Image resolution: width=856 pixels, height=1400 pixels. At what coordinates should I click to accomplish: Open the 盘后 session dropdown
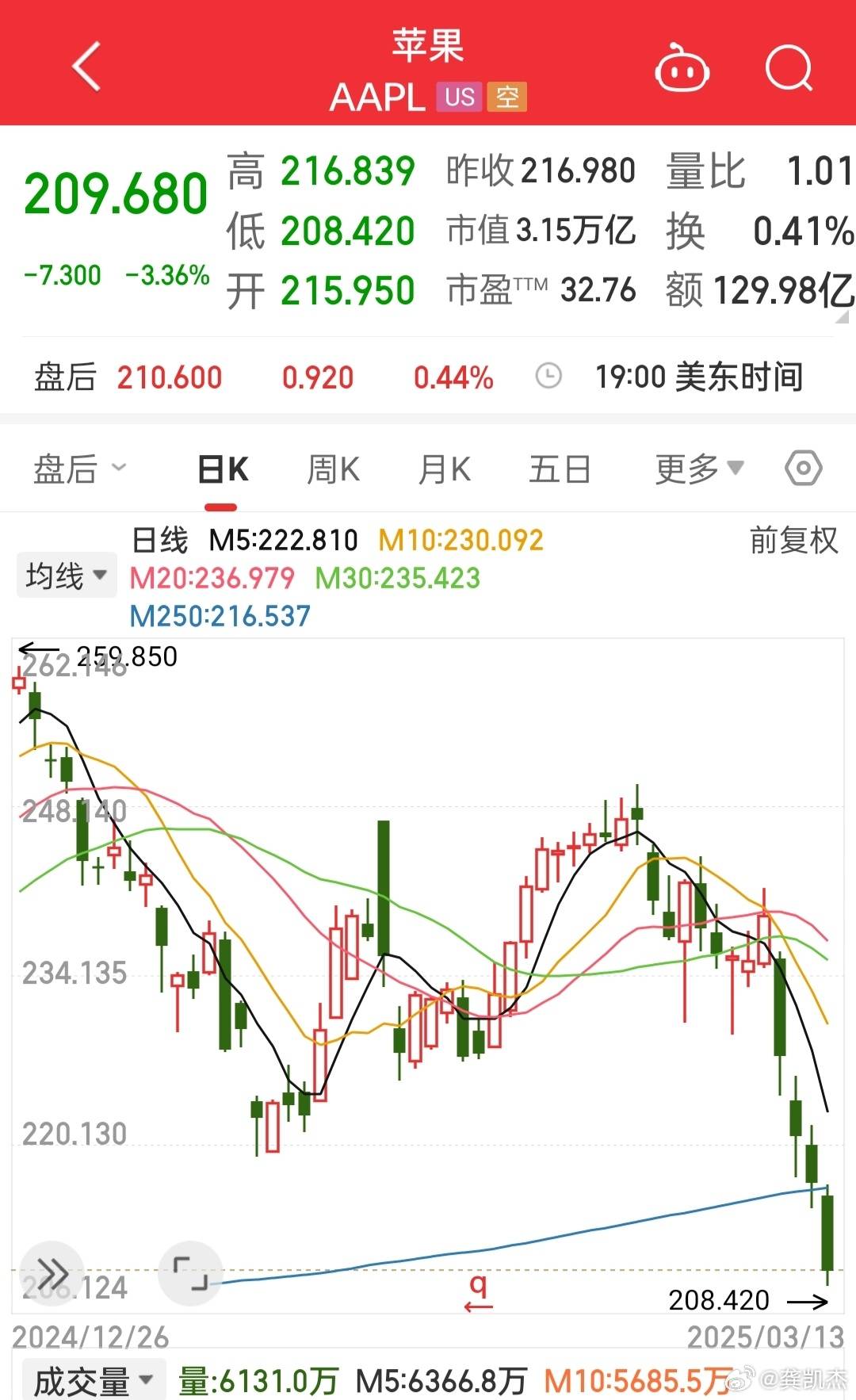click(79, 468)
